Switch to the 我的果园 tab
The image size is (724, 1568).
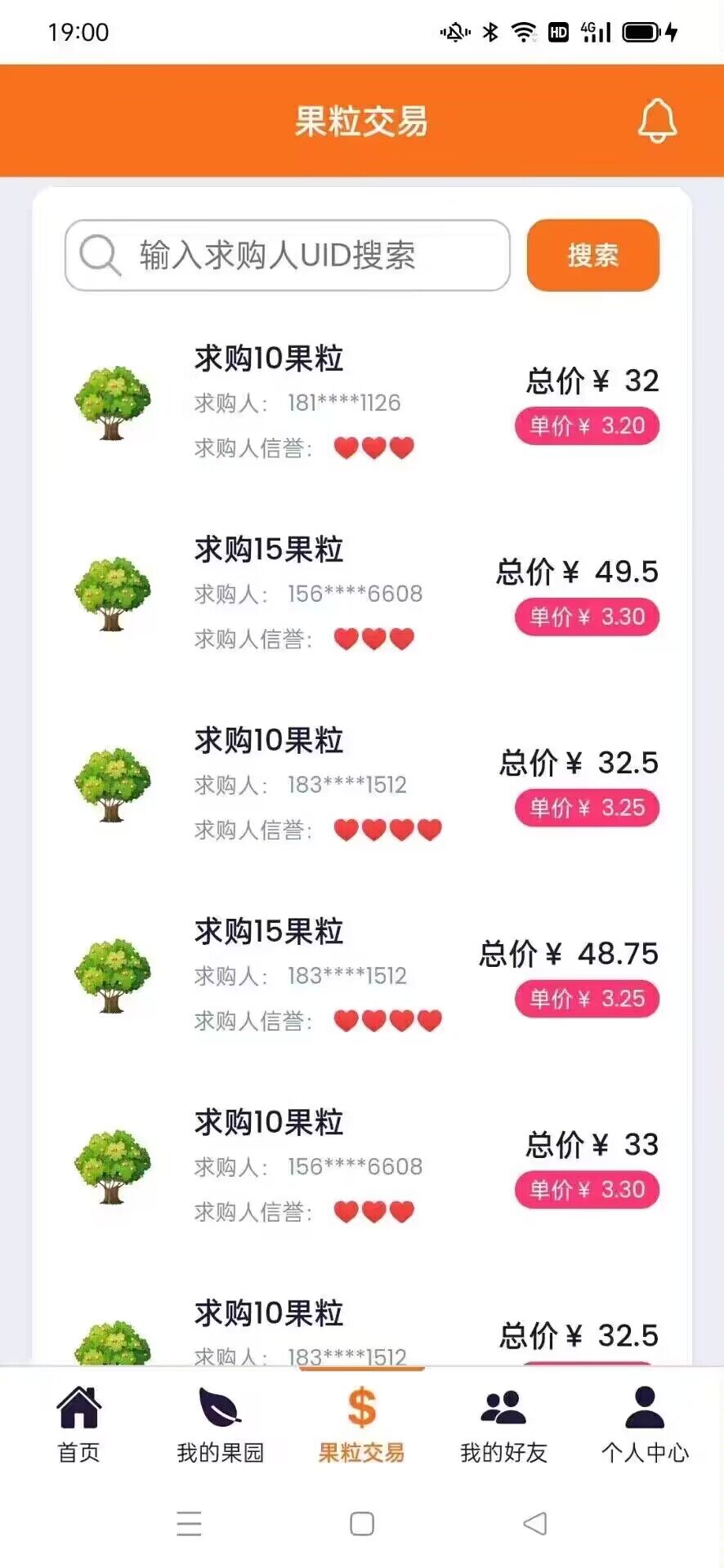coord(221,1425)
